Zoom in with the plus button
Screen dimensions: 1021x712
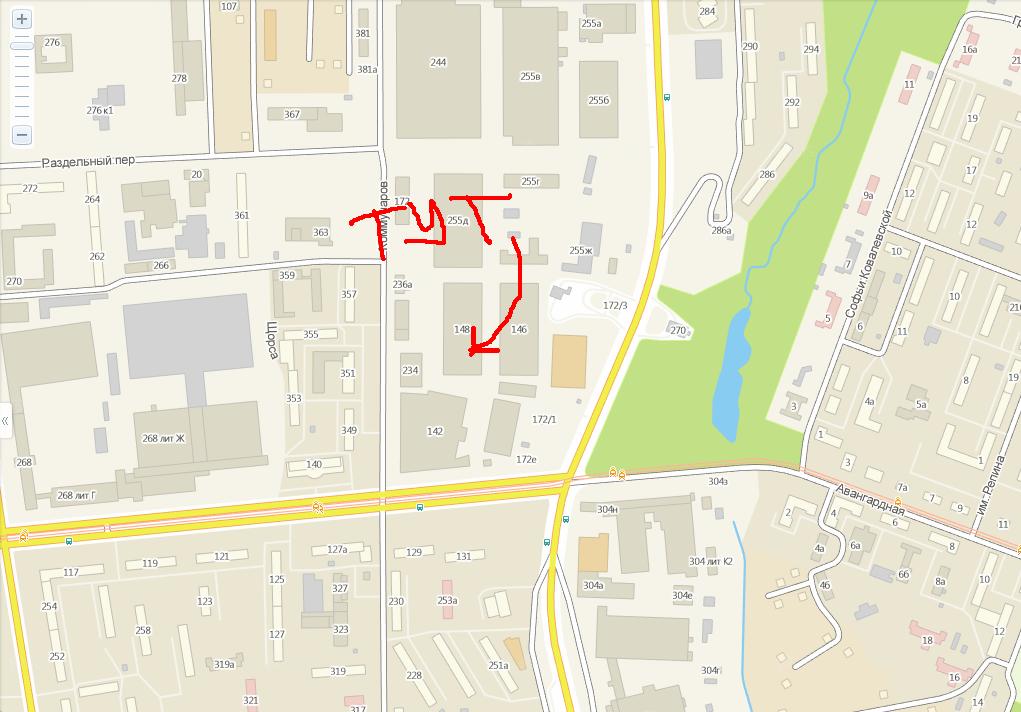(22, 19)
